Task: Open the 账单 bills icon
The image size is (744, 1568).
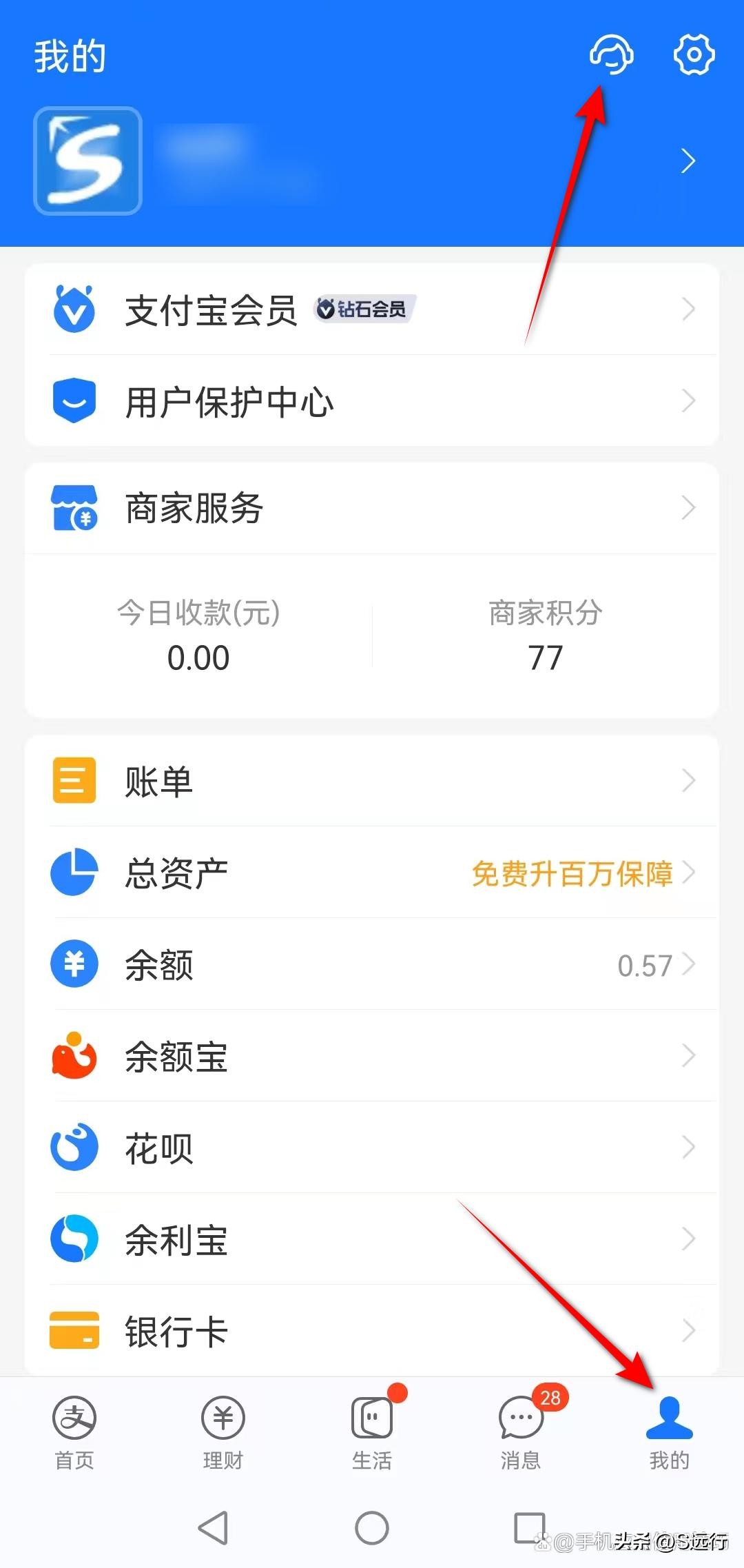Action: click(74, 781)
